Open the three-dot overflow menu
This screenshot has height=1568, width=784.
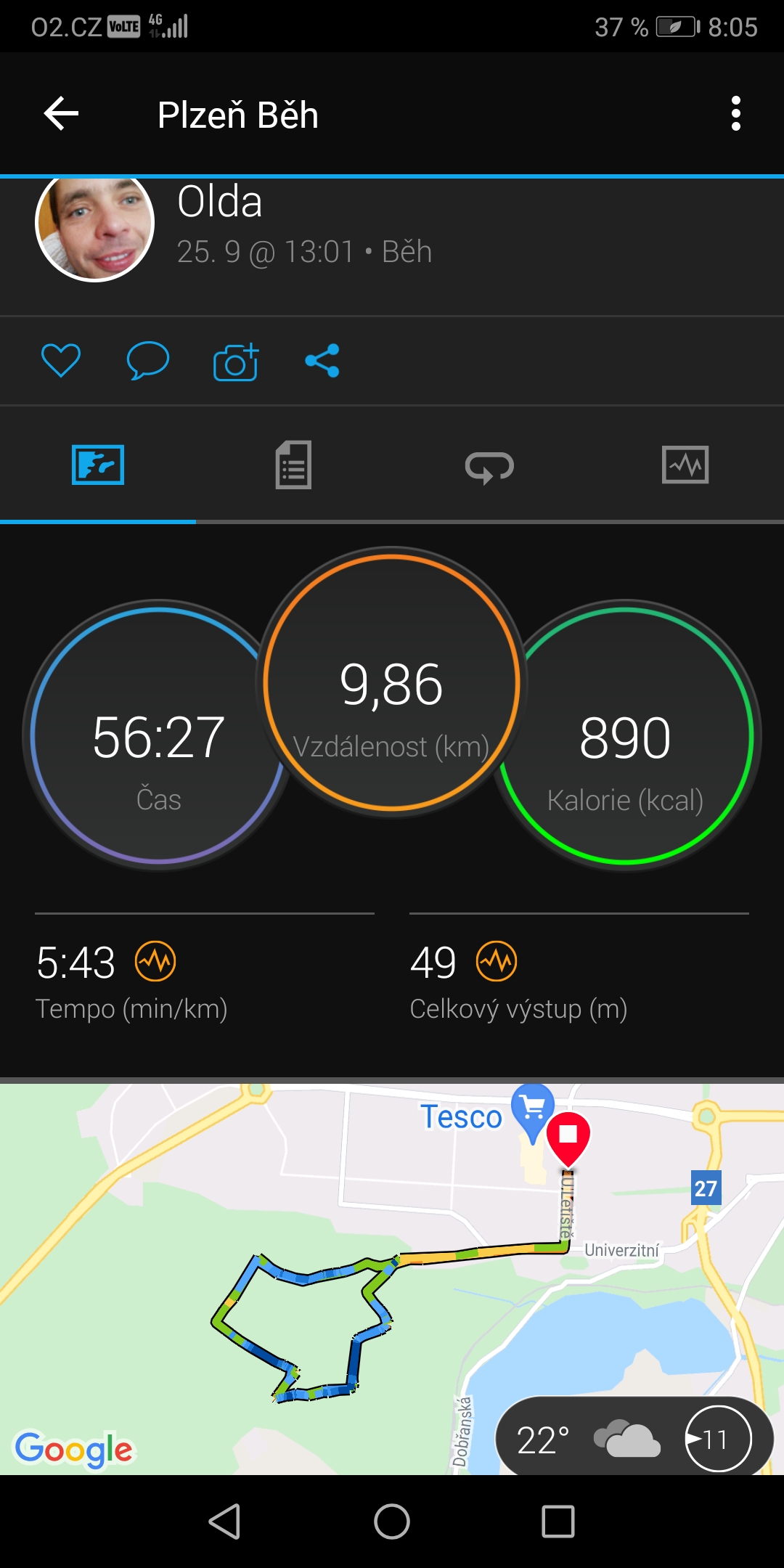(736, 114)
